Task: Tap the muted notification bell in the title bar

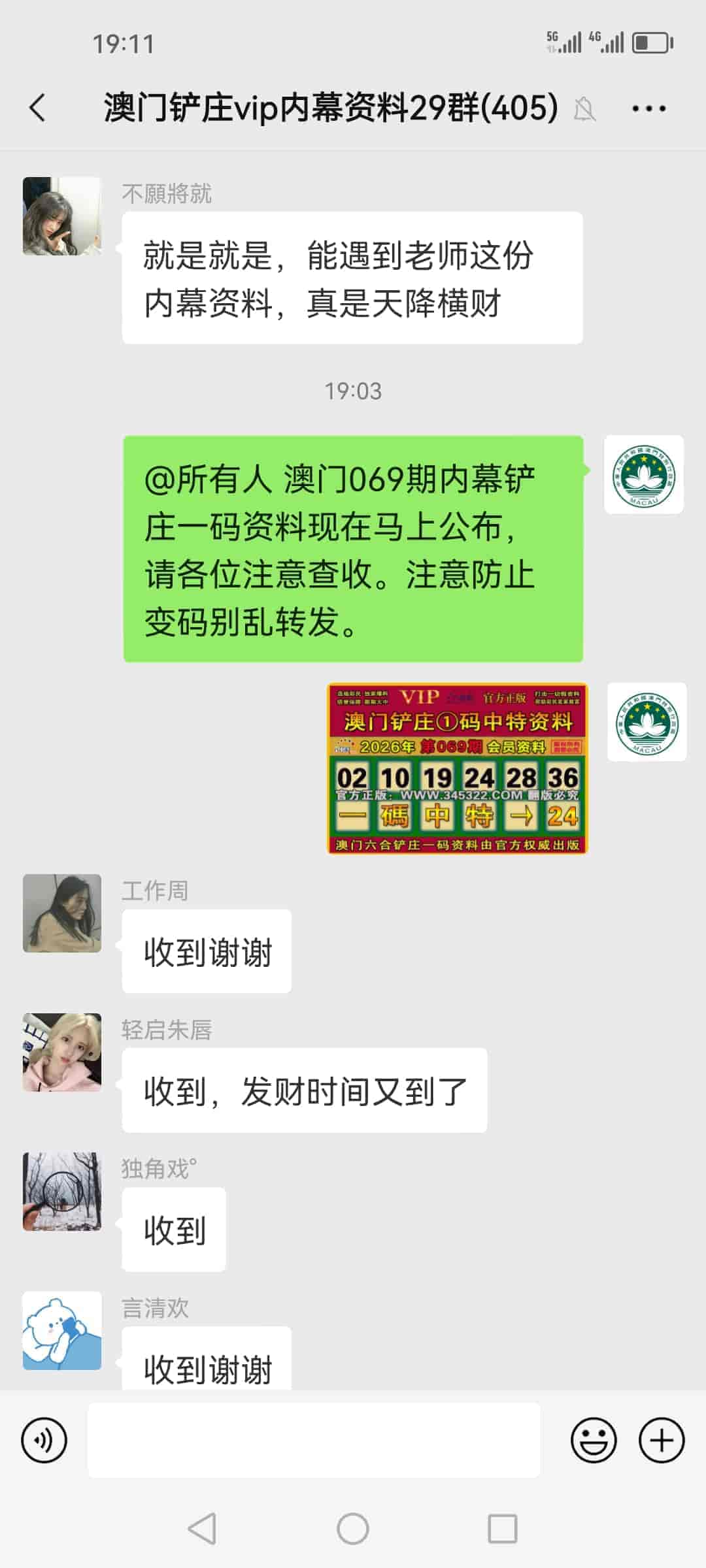Action: tap(586, 109)
